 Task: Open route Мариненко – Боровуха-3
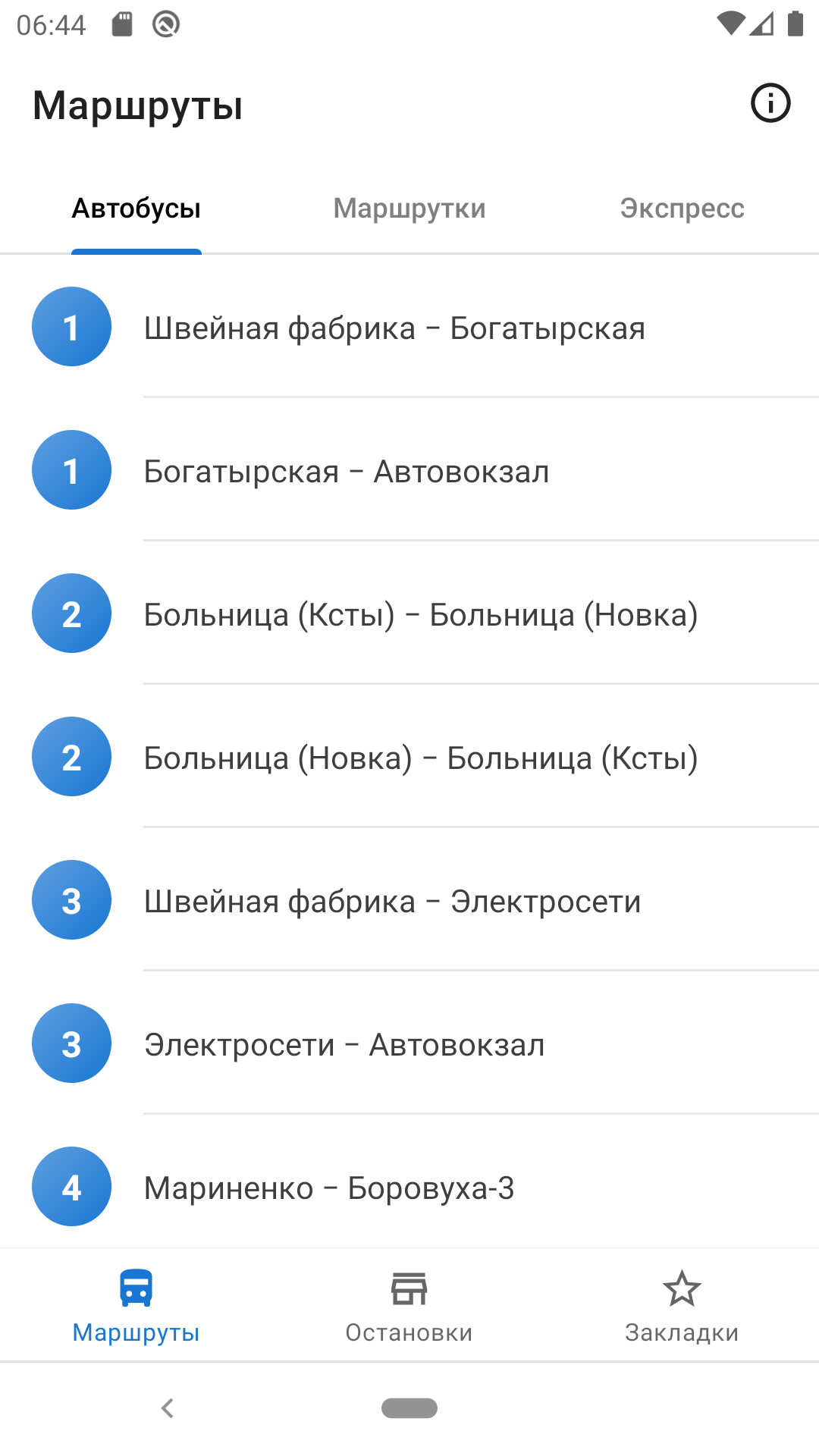(x=330, y=1187)
